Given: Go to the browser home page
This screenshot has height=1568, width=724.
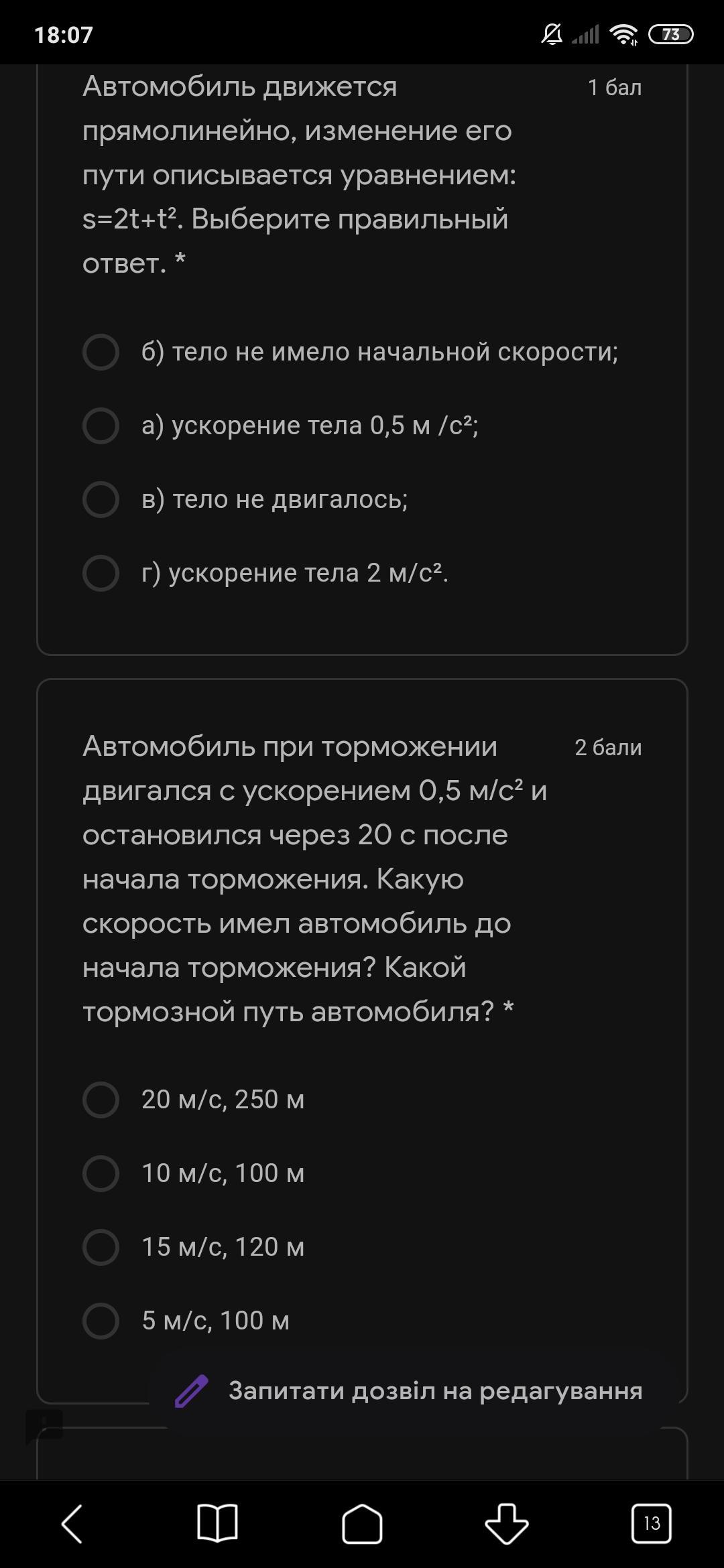Looking at the screenshot, I should [362, 1524].
